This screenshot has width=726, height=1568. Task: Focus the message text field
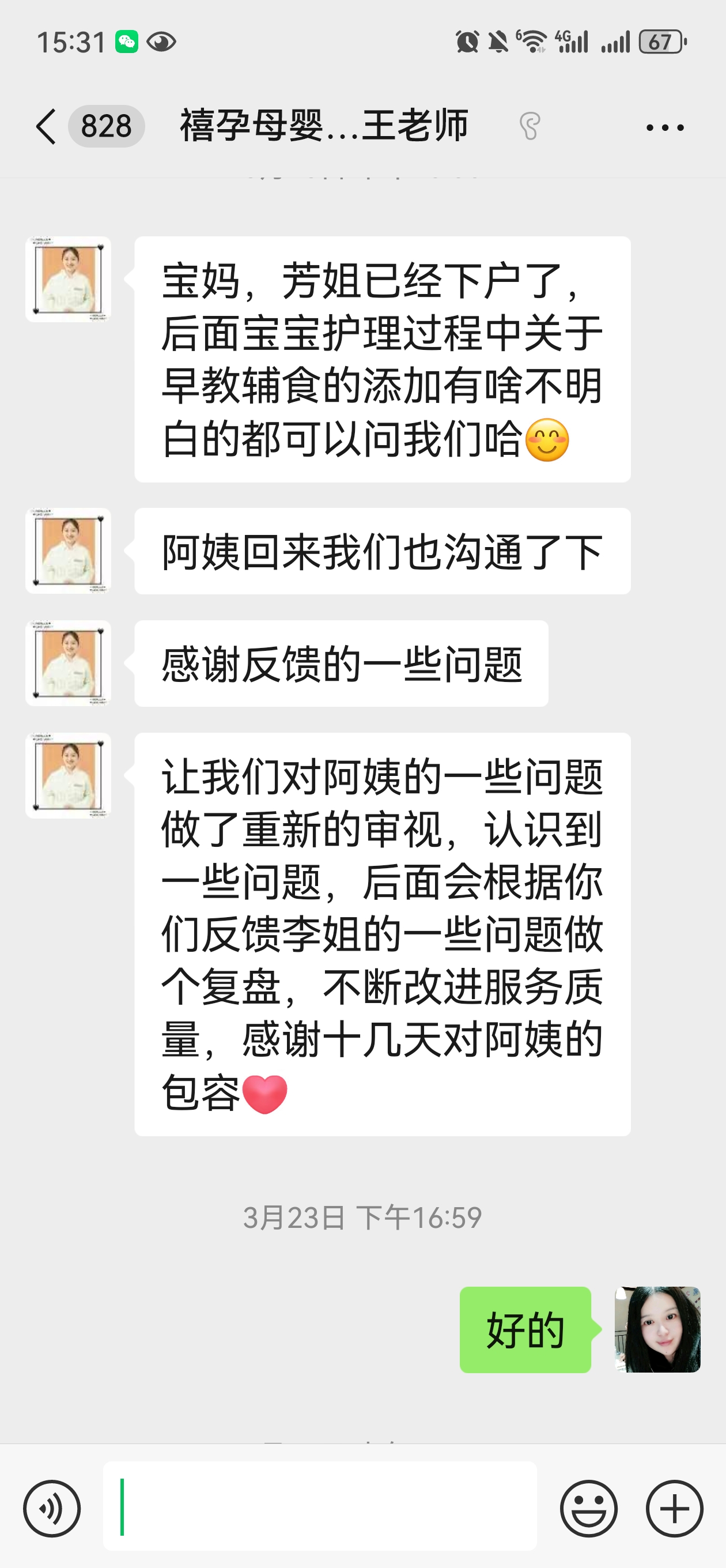pyautogui.click(x=319, y=1506)
